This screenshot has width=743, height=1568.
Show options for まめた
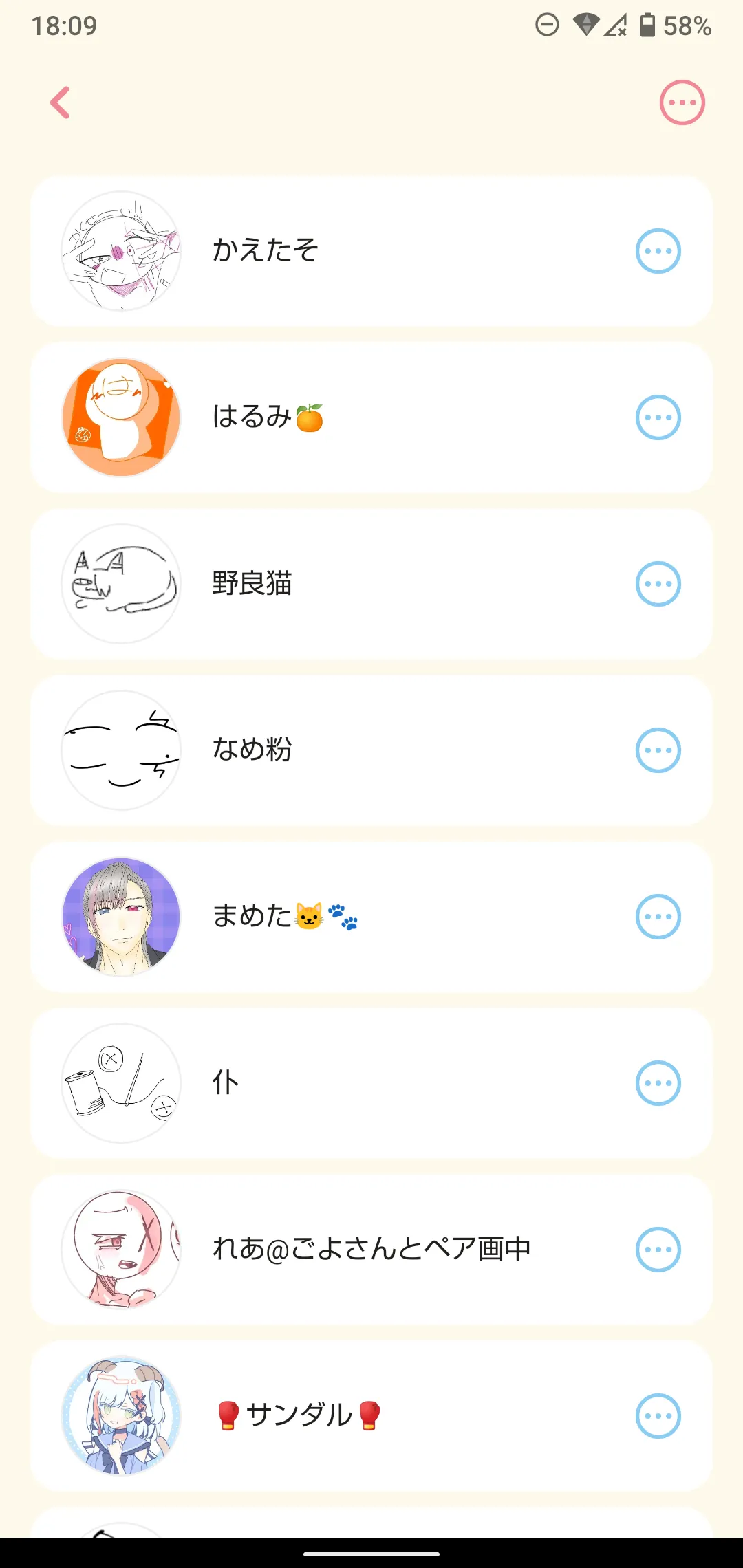(x=658, y=917)
